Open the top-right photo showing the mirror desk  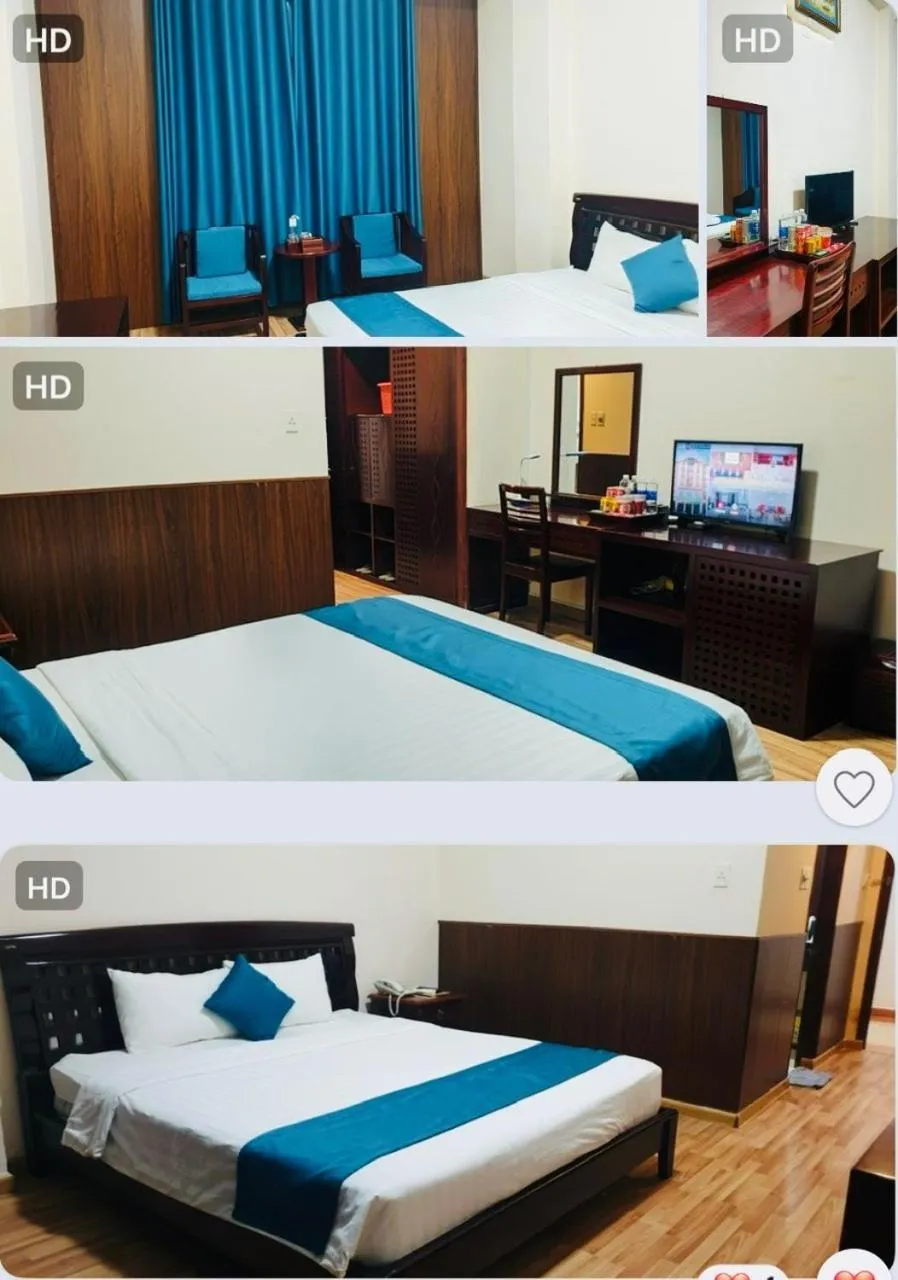[800, 170]
